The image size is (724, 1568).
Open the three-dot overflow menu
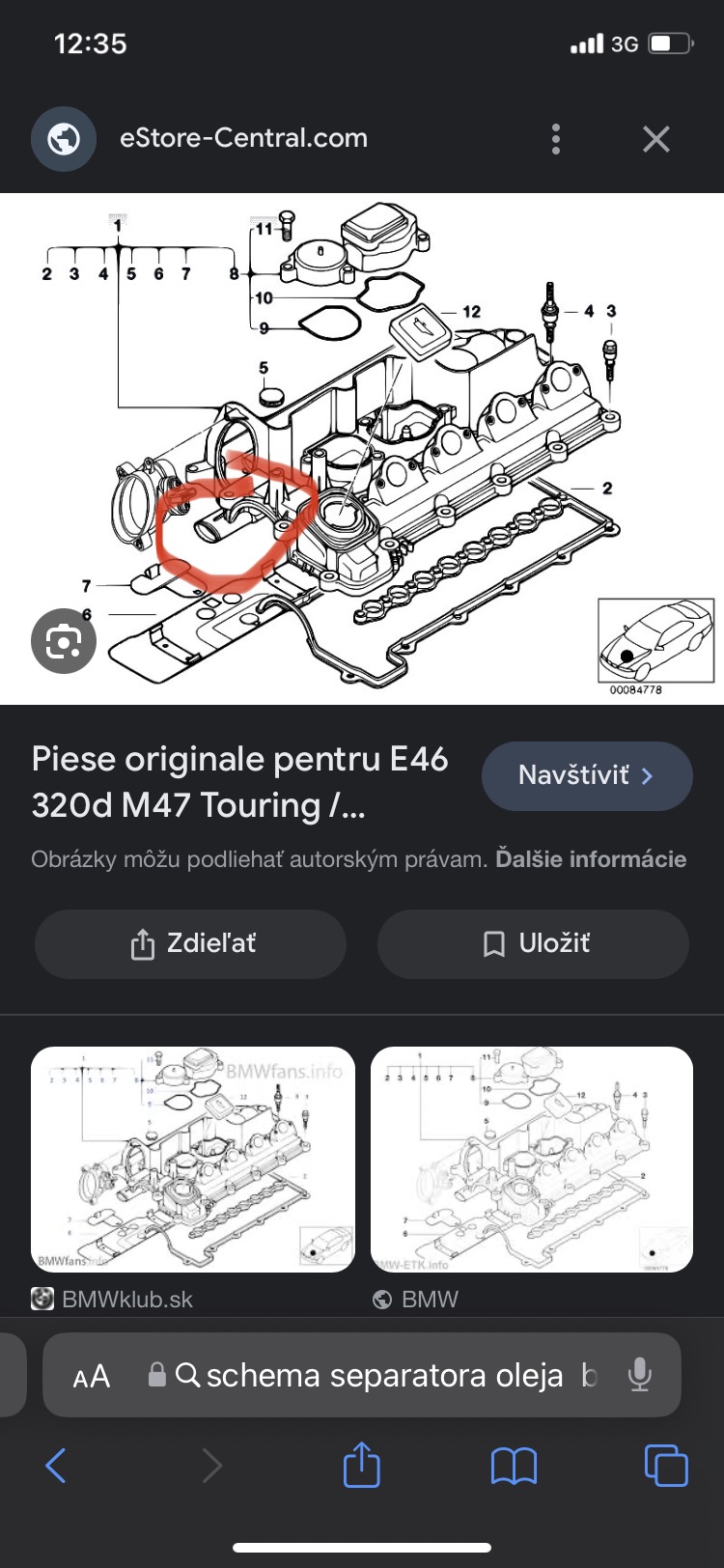pos(555,139)
